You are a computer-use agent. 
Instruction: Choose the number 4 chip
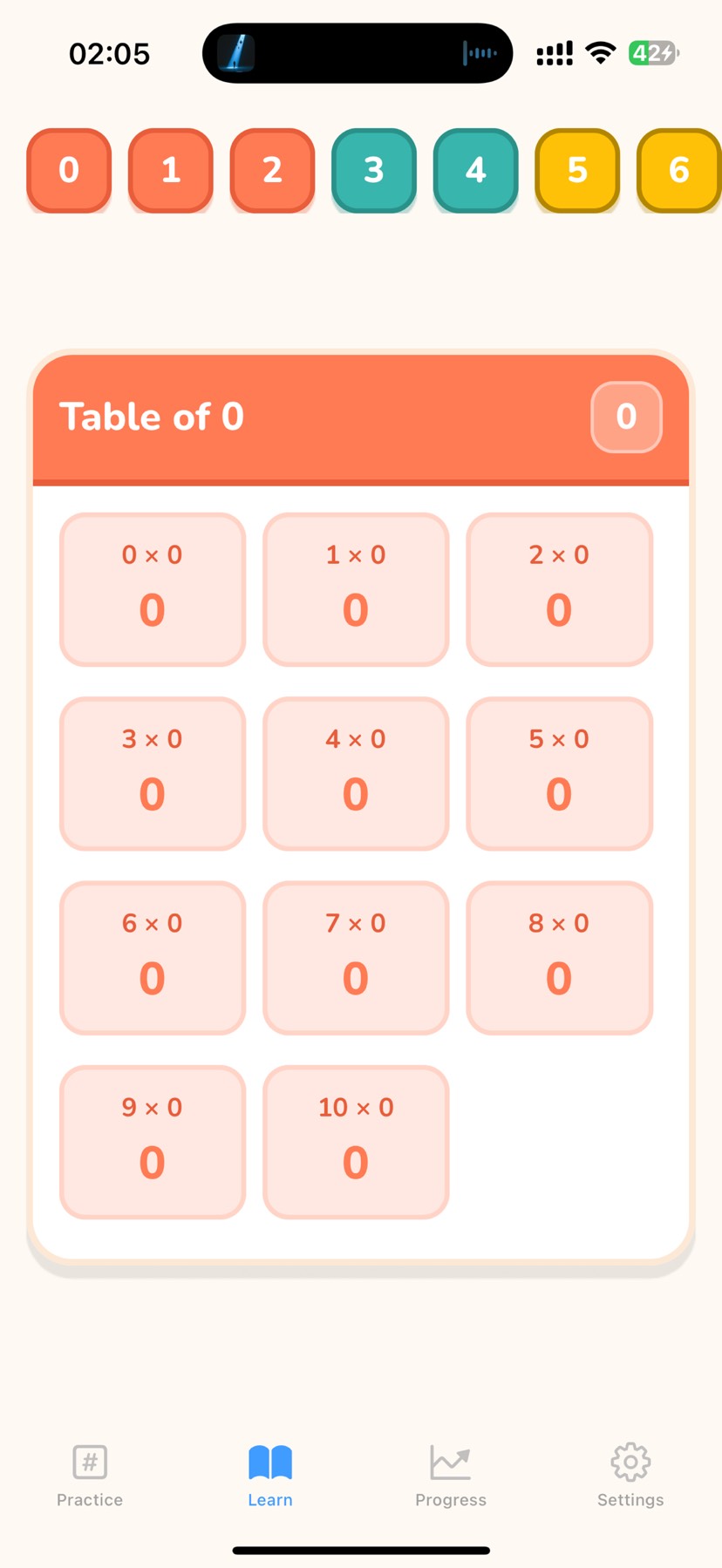point(475,170)
